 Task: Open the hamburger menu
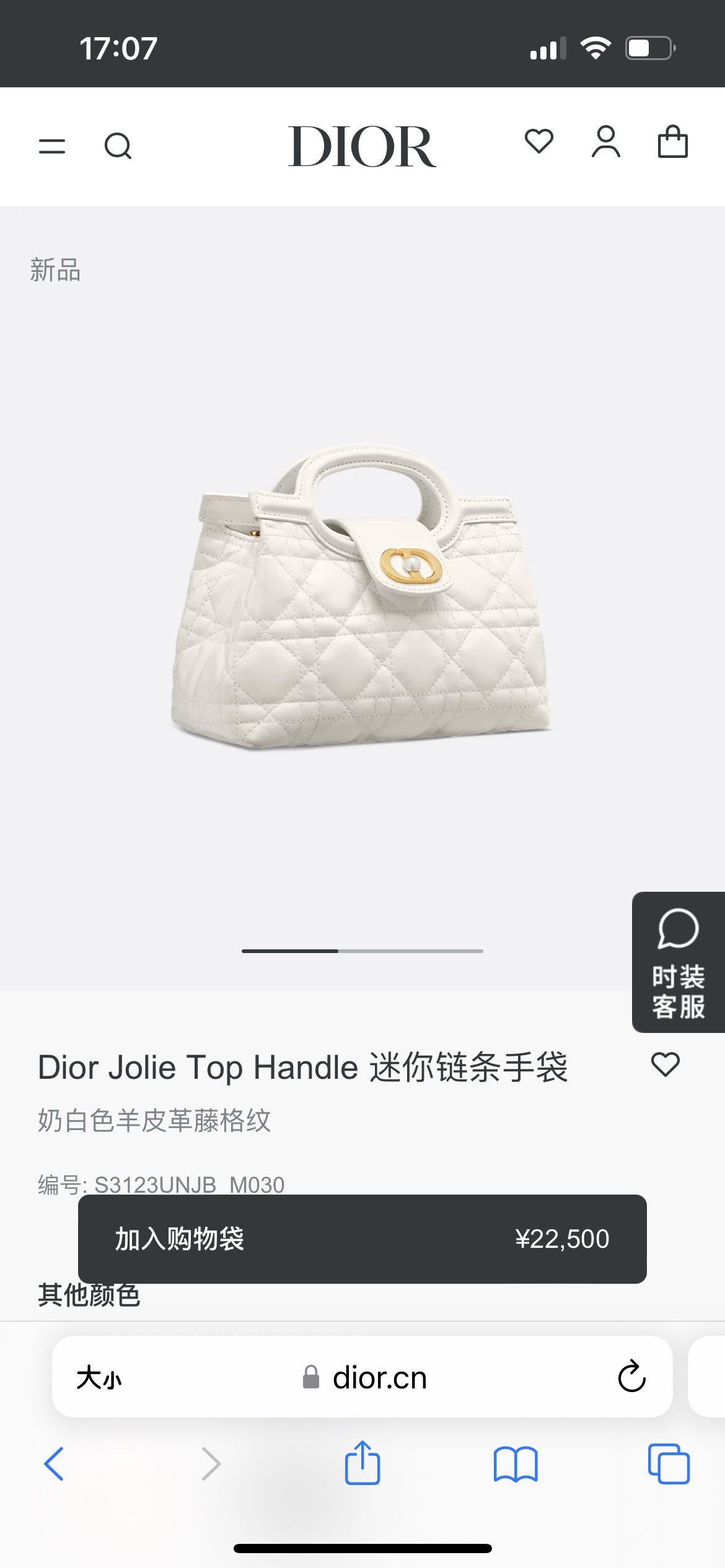[x=52, y=146]
